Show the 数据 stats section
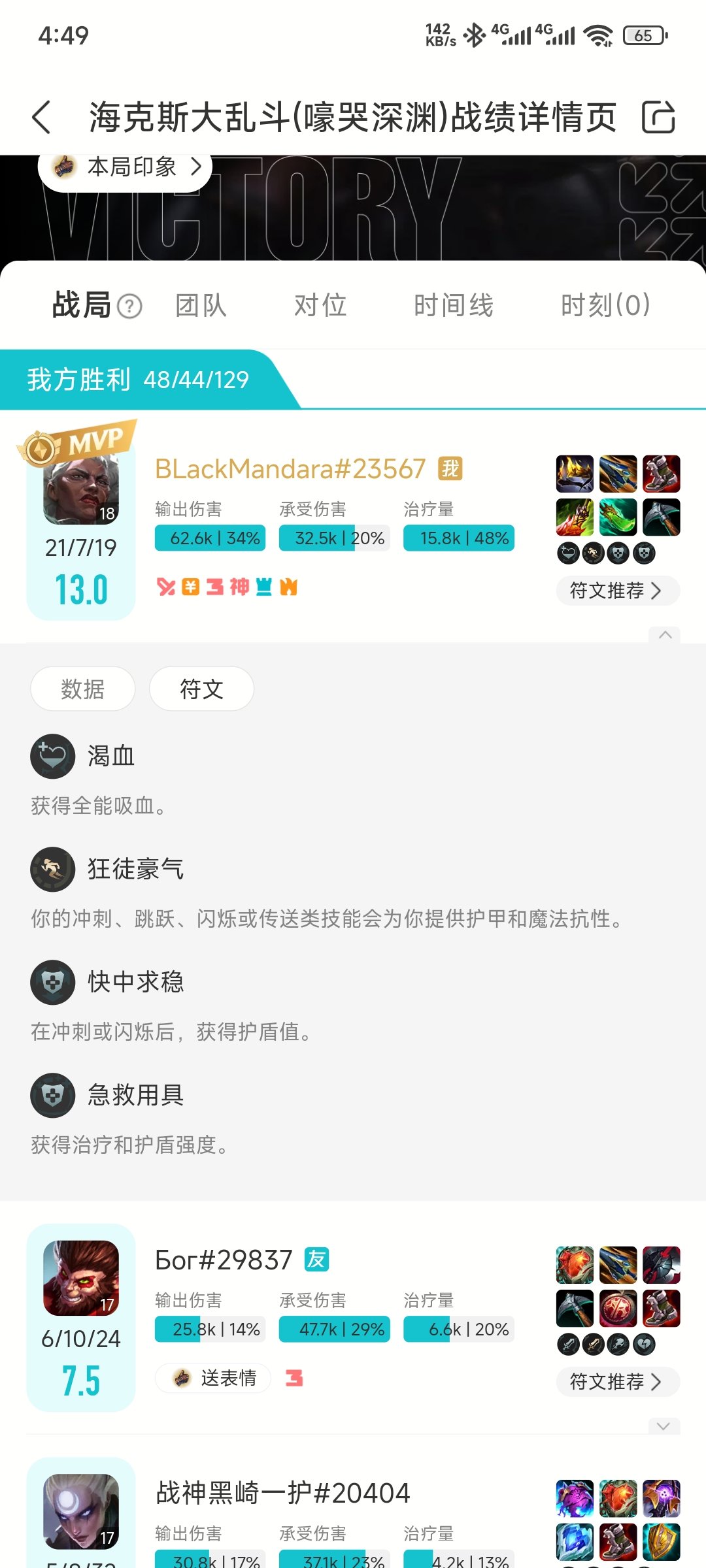Viewport: 706px width, 1568px height. pos(83,689)
